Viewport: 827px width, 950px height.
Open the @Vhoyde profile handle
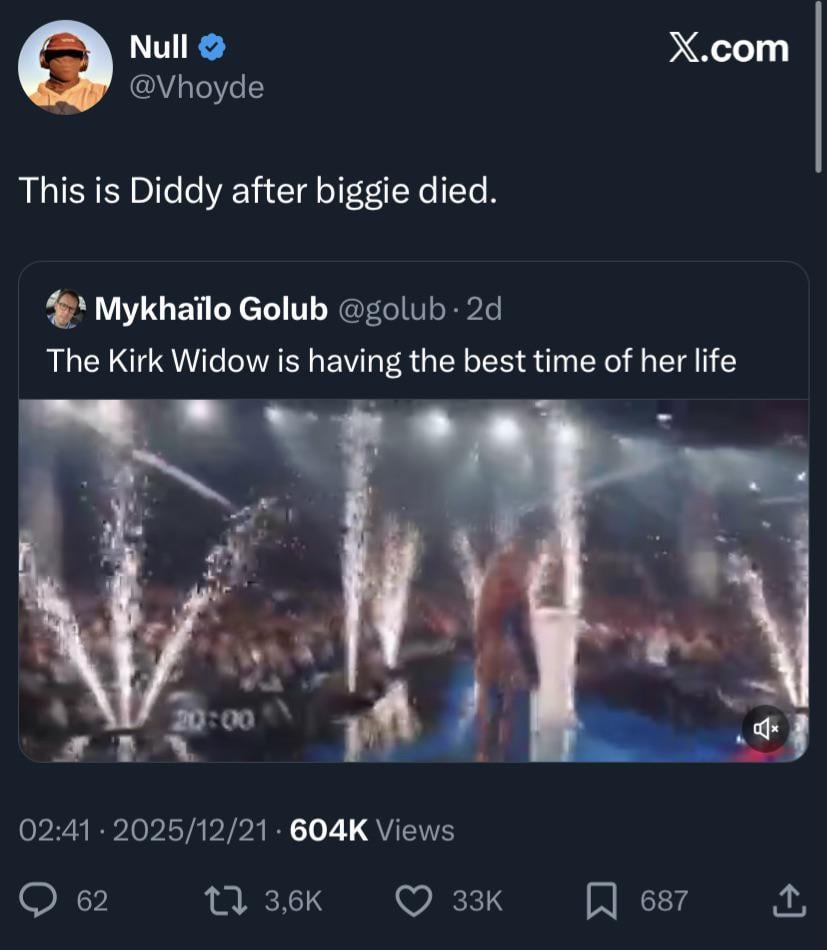tap(197, 87)
